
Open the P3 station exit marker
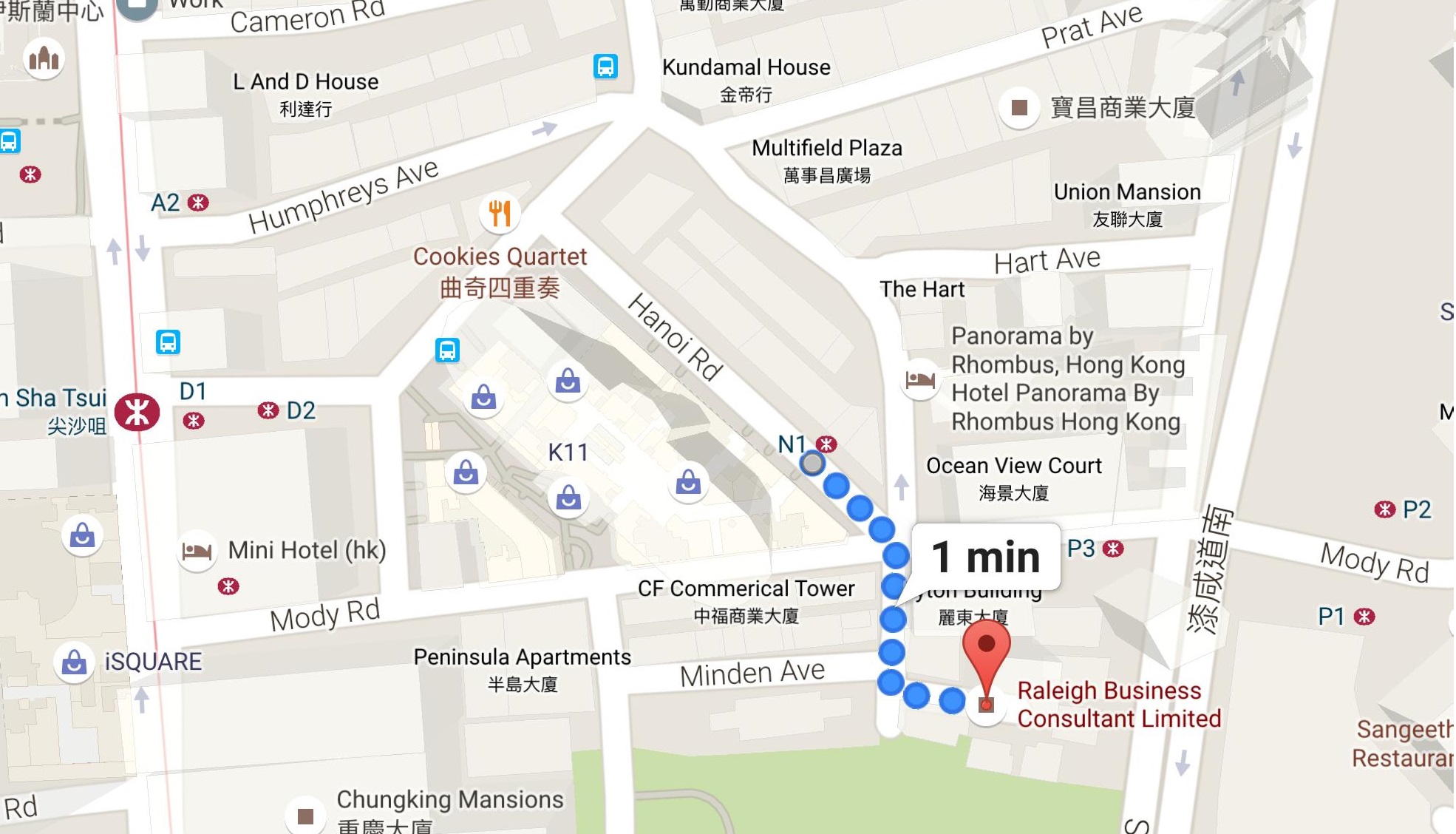[1113, 549]
